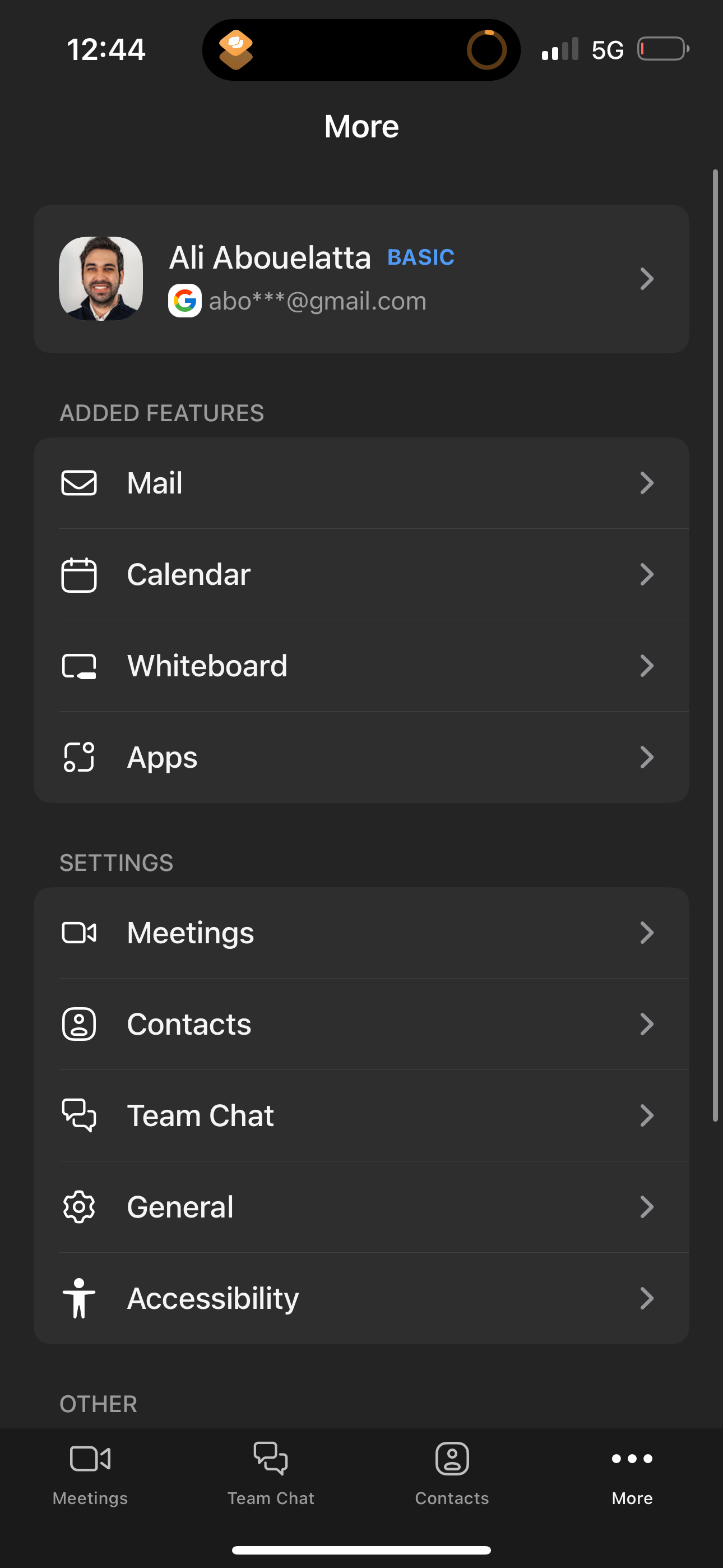The height and width of the screenshot is (1568, 723).
Task: Open the Apps icon
Action: pos(78,757)
